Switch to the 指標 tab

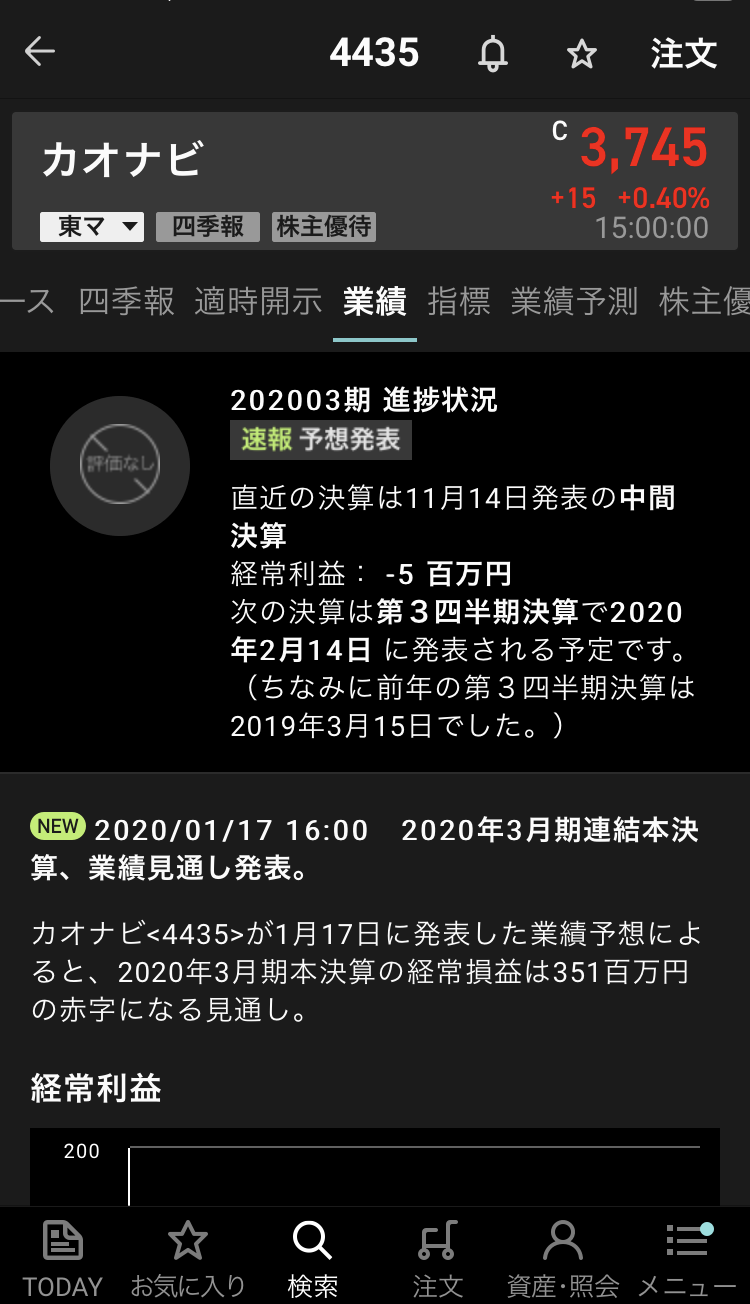(459, 301)
